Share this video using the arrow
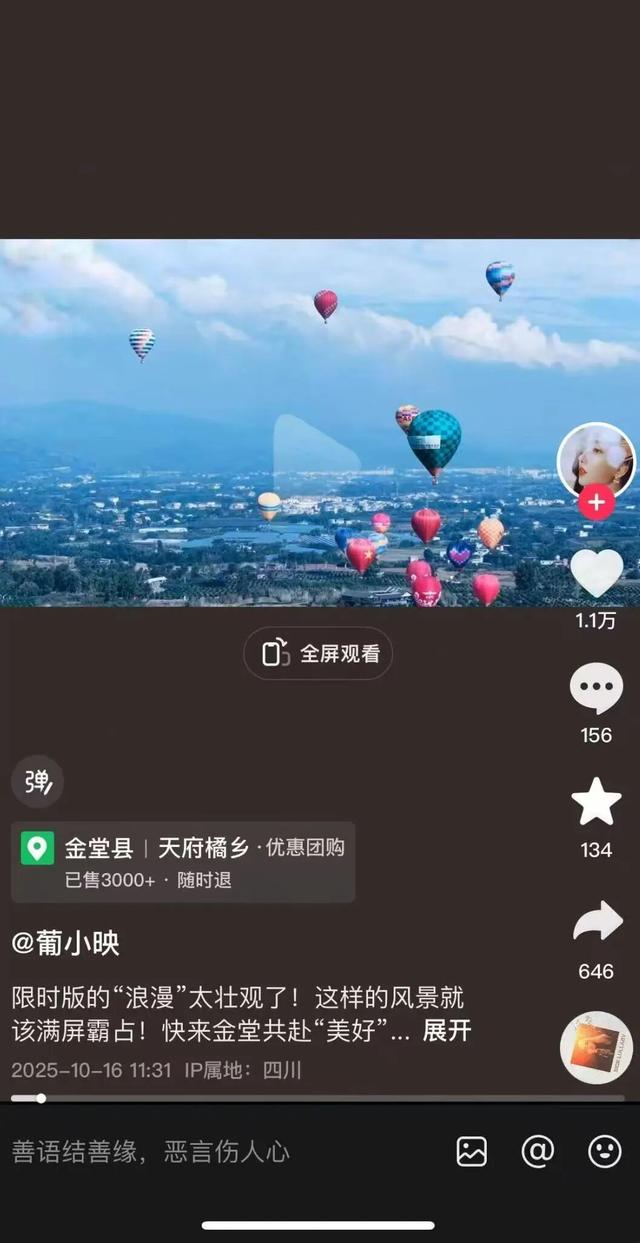The height and width of the screenshot is (1243, 640). [596, 923]
